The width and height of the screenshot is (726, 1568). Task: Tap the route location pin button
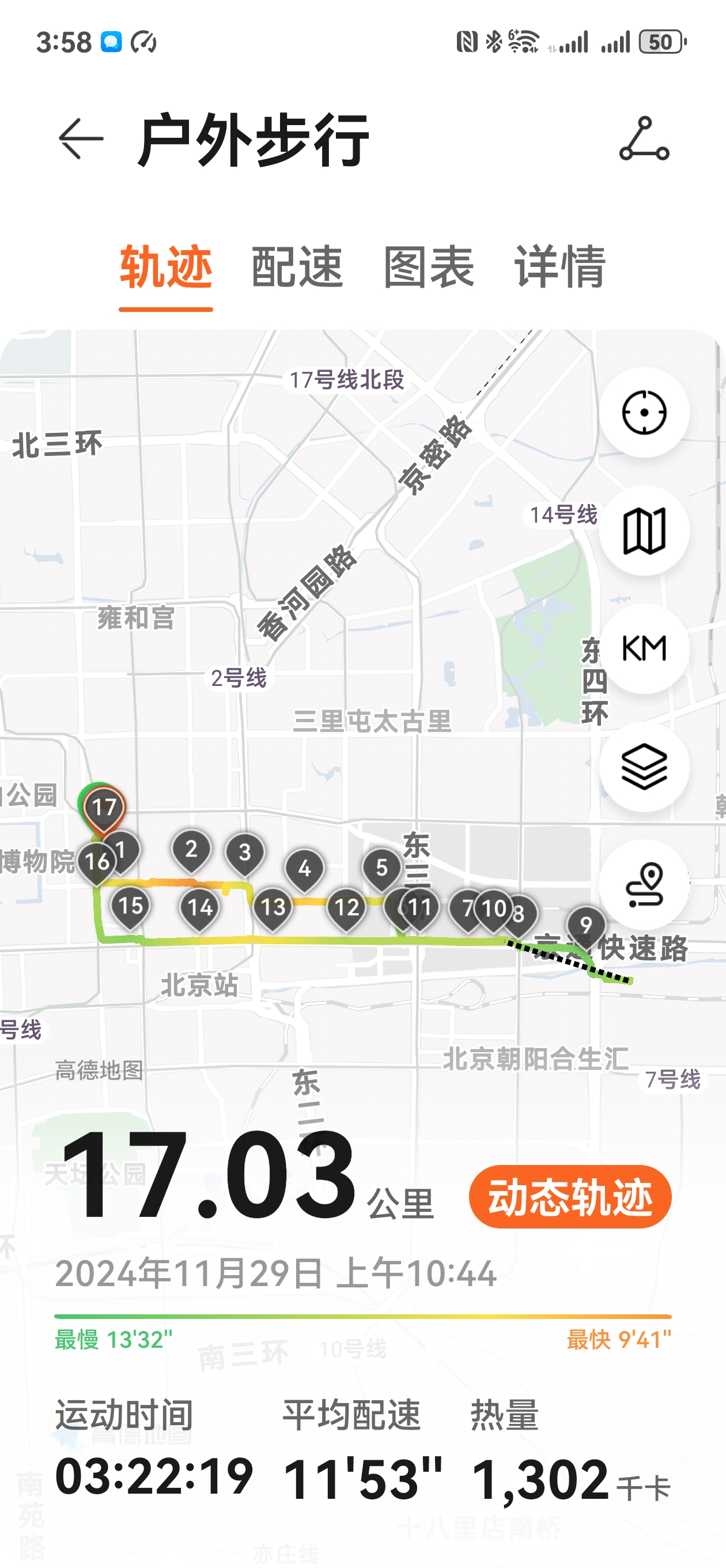(644, 884)
